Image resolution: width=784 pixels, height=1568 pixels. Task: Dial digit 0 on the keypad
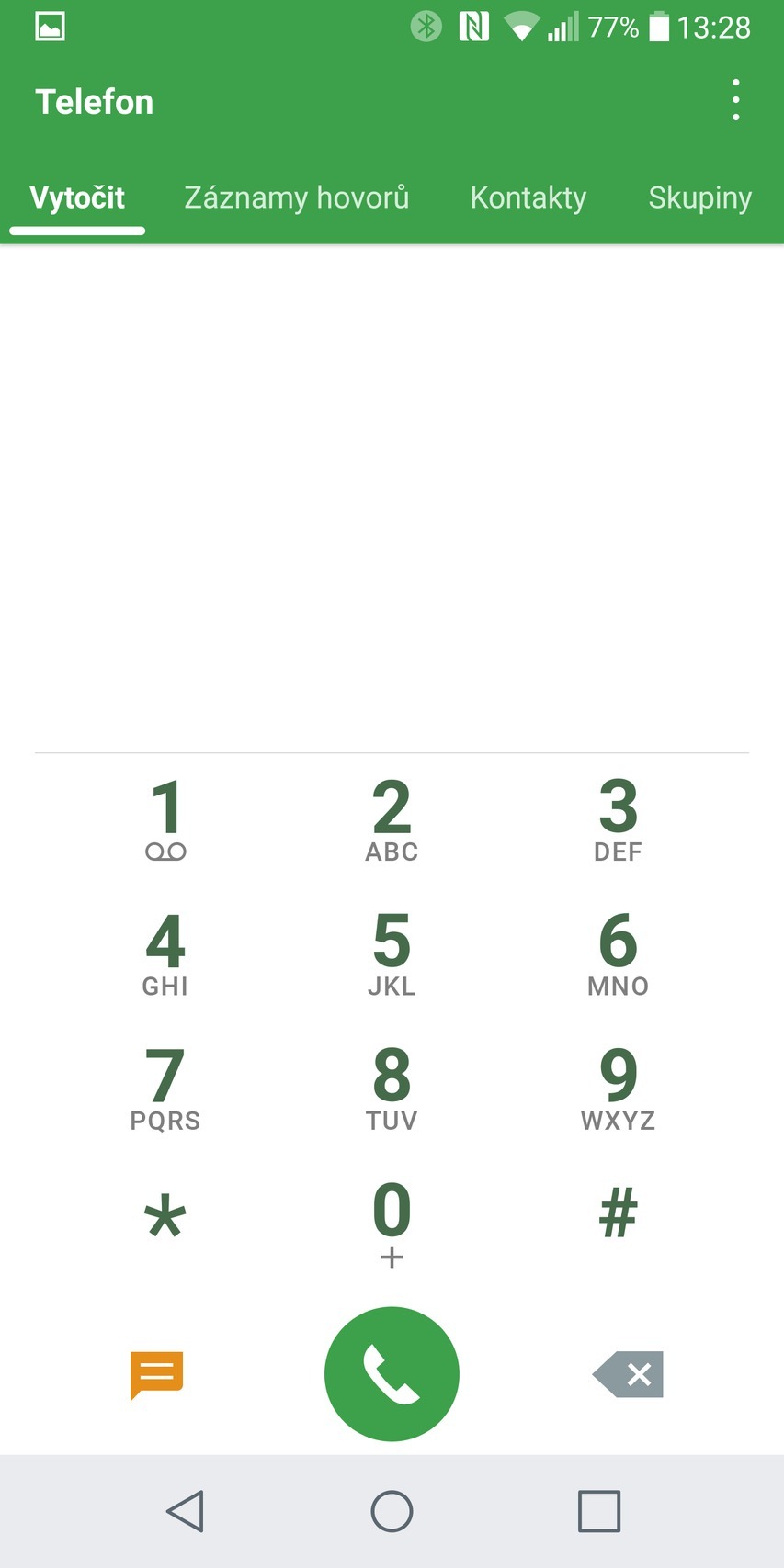click(392, 1223)
